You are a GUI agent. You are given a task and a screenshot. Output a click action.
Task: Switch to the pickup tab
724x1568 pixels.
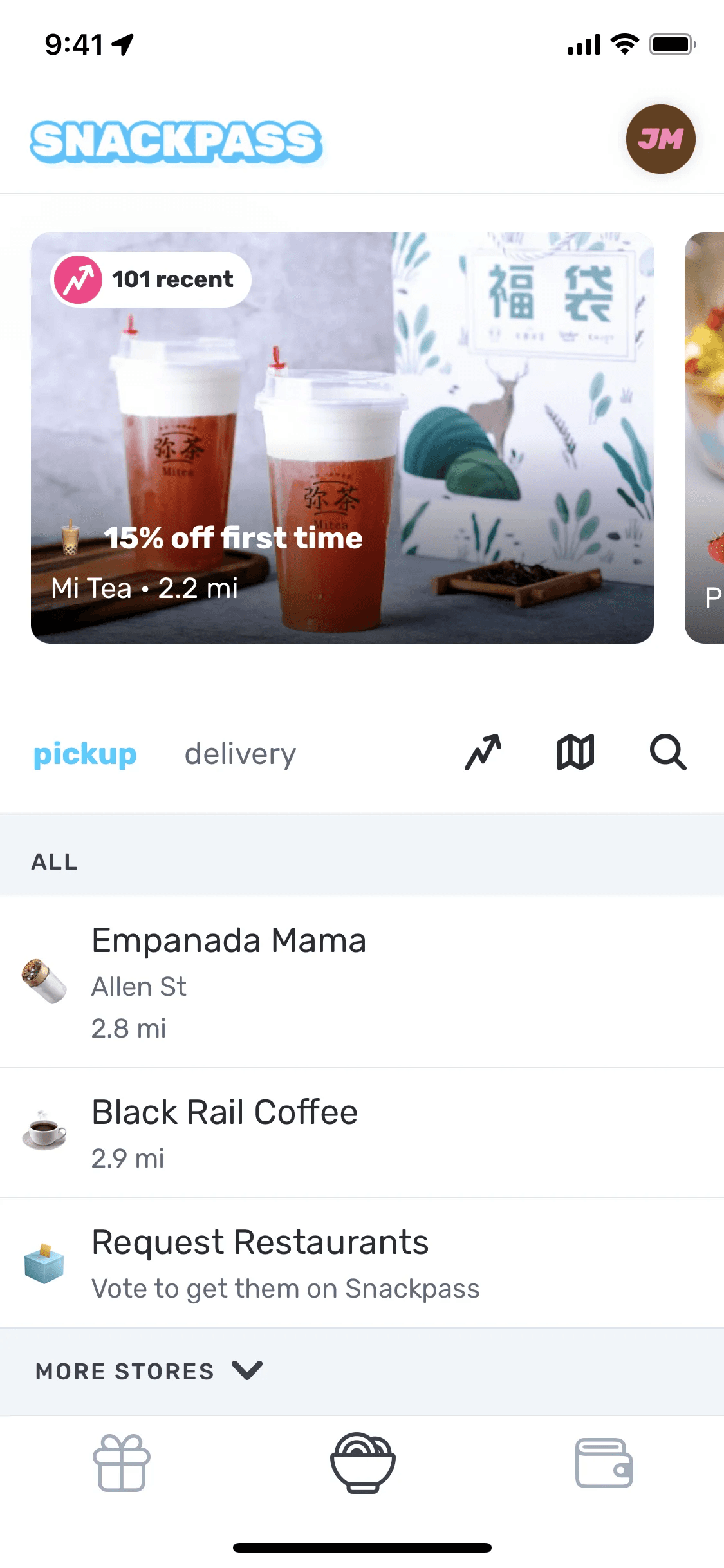(x=85, y=754)
